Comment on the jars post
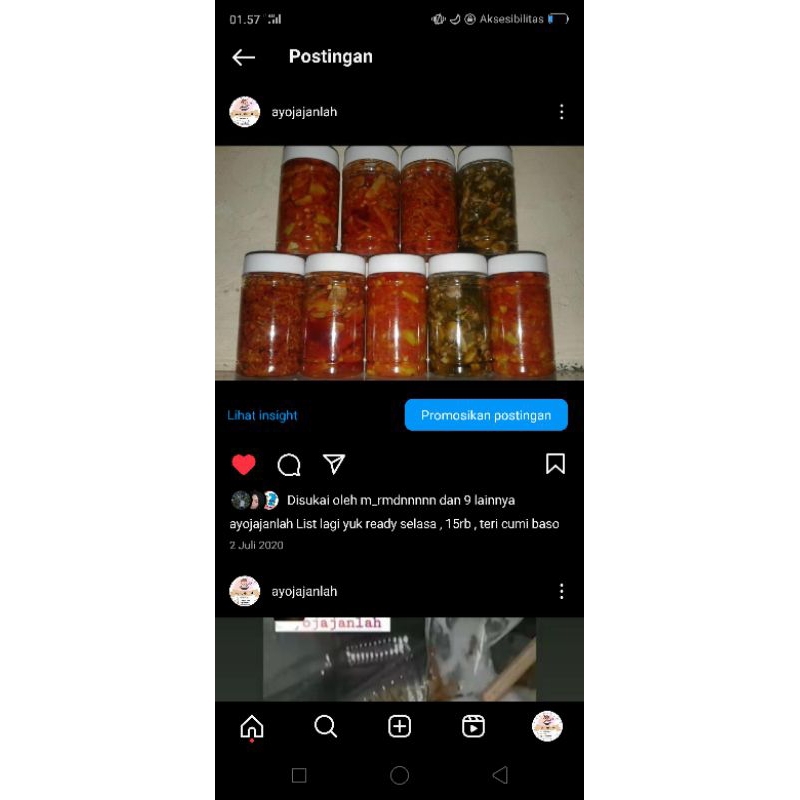Viewport: 800px width, 800px height. coord(289,464)
